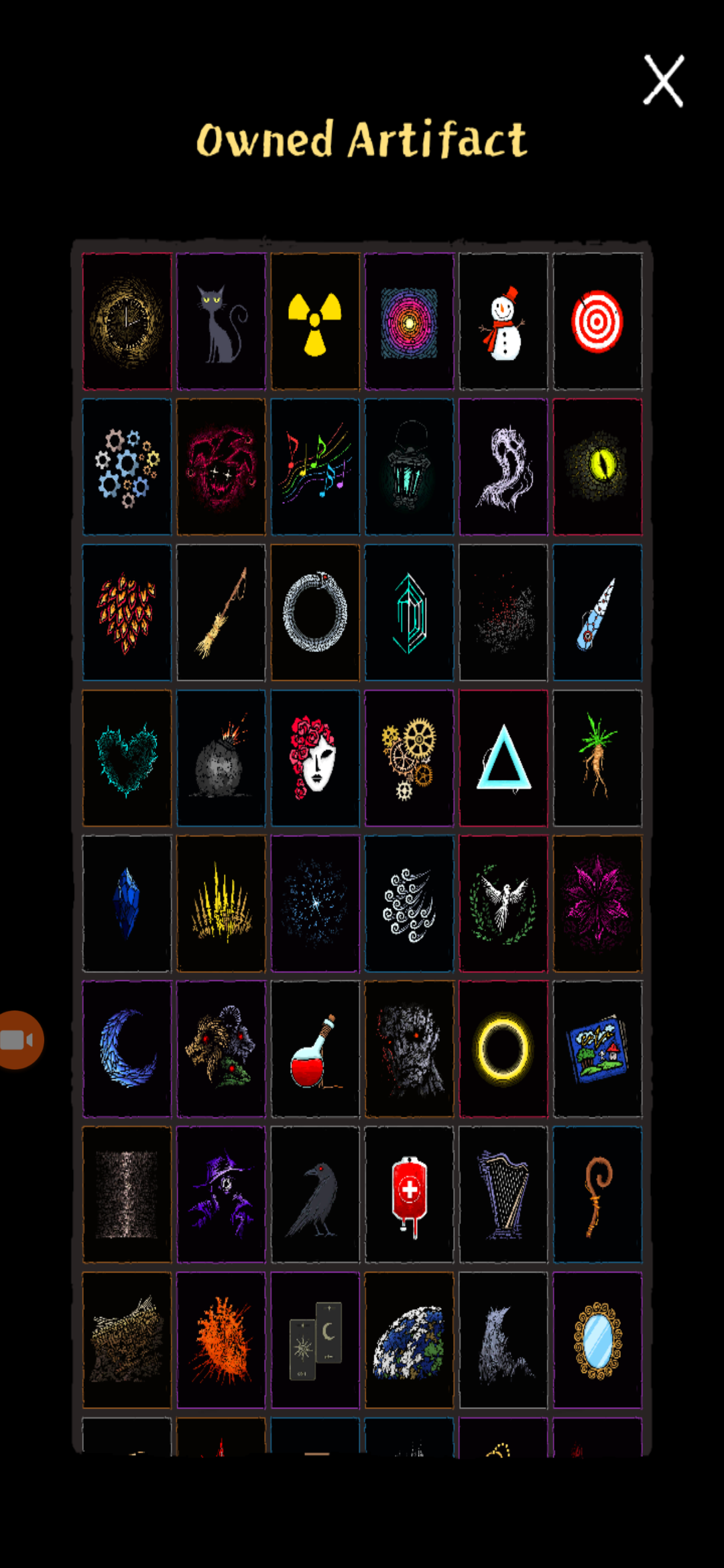Open the glowing yellow ring artifact
724x1568 pixels.
click(503, 1049)
